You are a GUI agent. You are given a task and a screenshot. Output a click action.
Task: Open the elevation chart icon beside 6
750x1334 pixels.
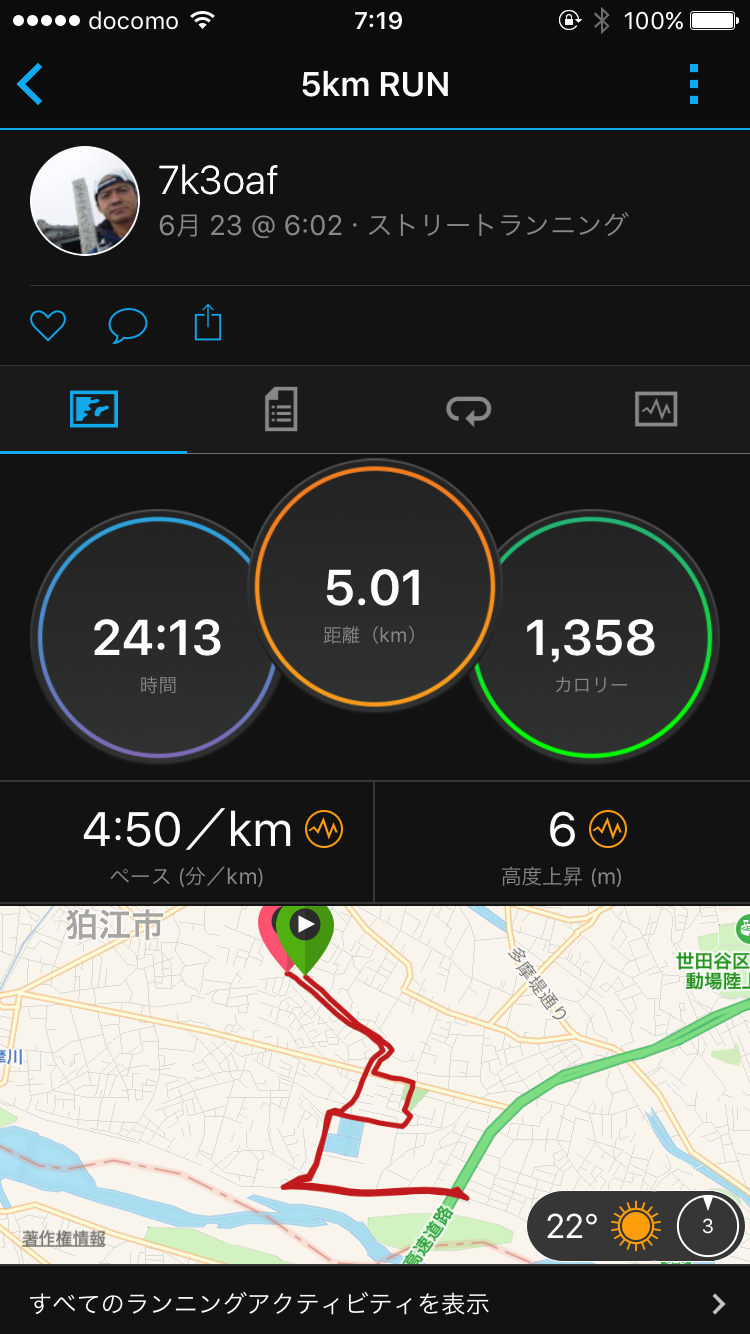click(x=608, y=829)
